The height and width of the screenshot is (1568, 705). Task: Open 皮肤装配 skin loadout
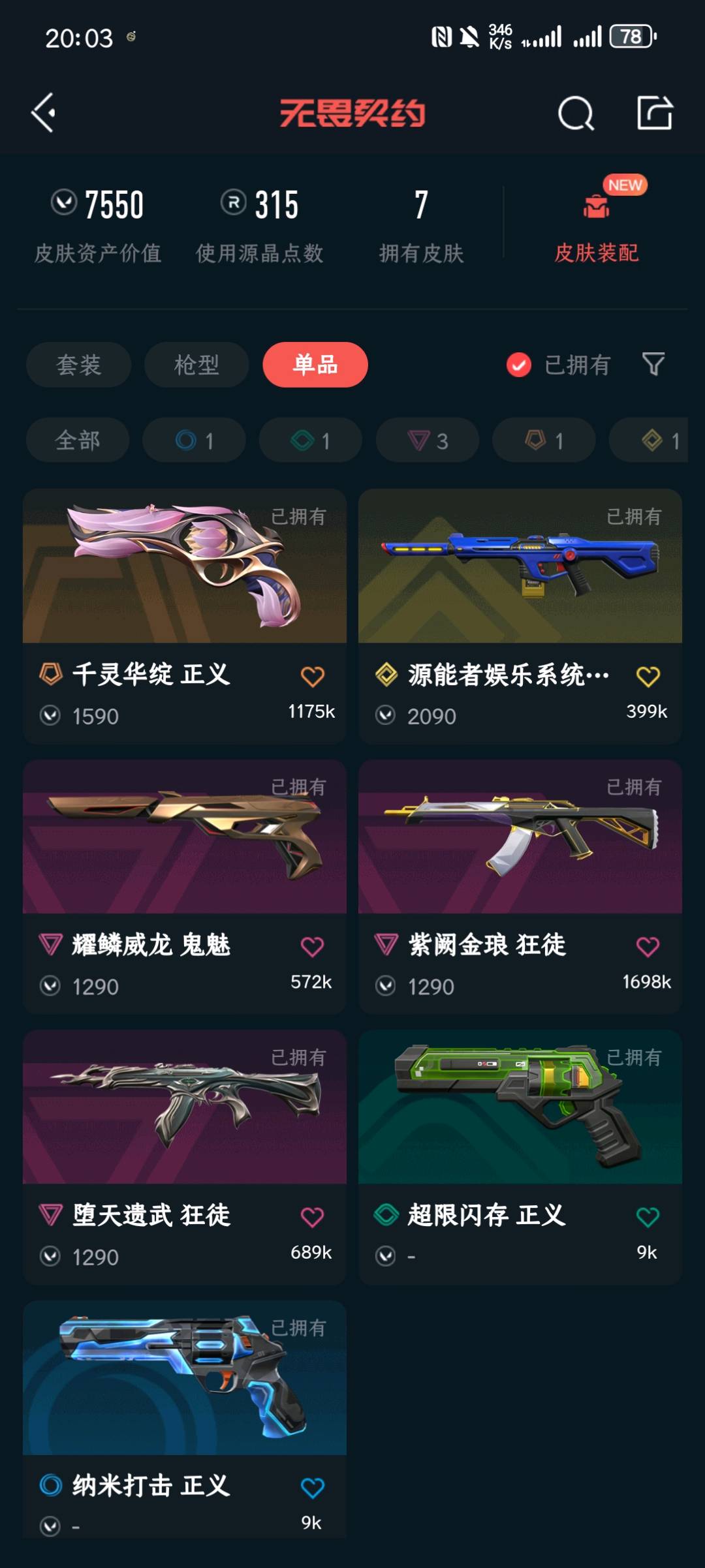tap(596, 223)
